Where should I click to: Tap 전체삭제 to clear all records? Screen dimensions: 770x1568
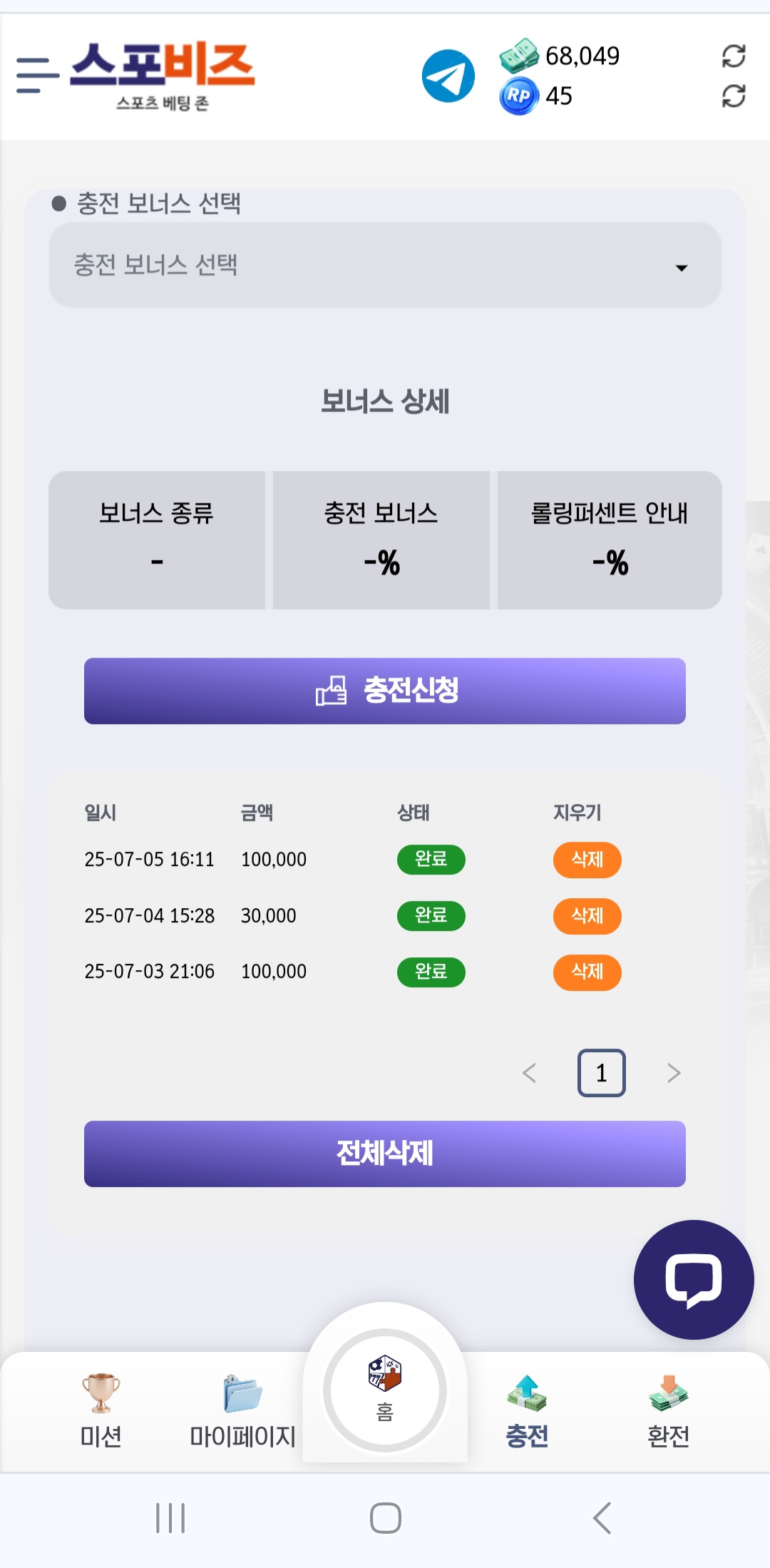385,1154
